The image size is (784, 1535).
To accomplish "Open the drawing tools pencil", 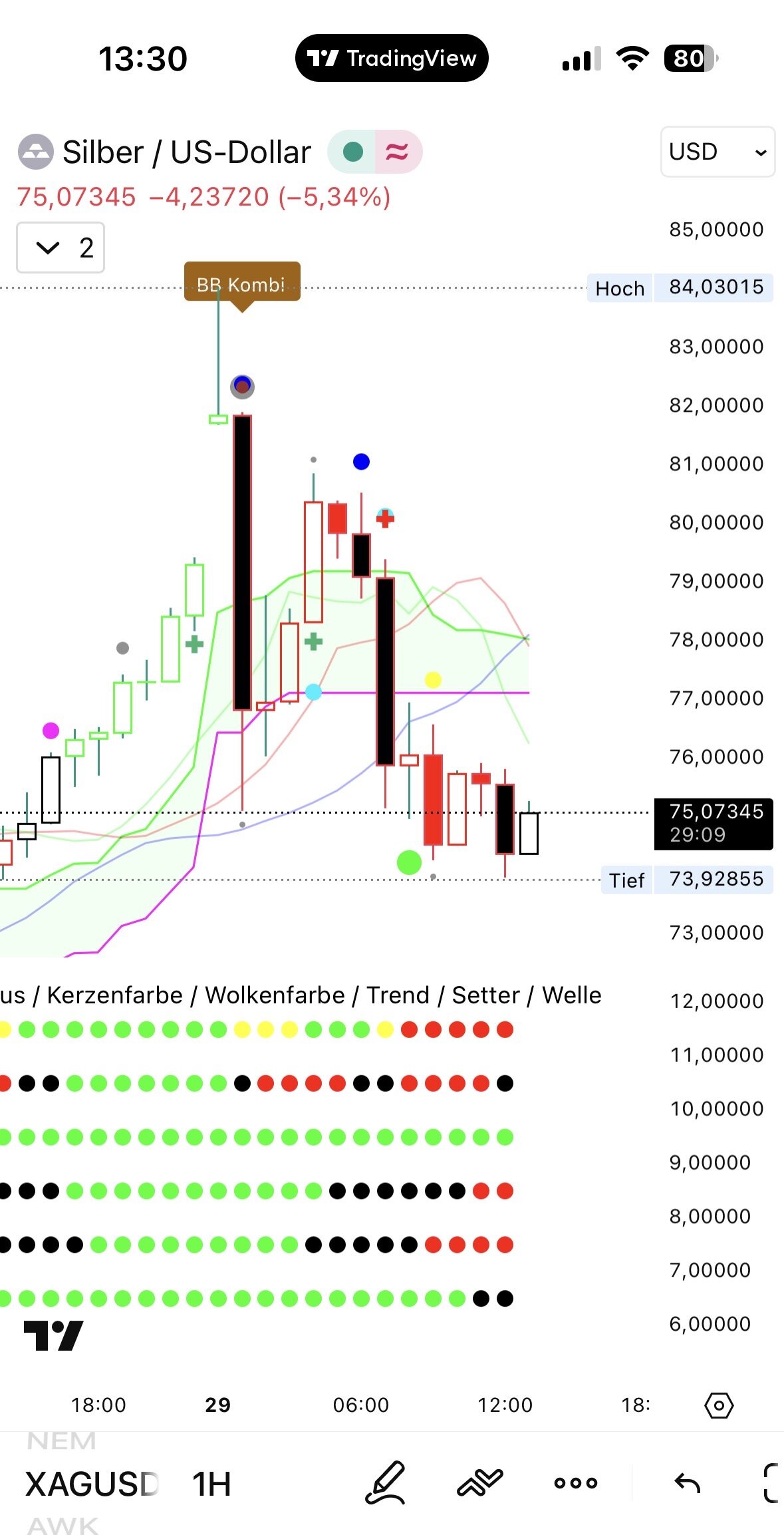I will [x=386, y=1482].
